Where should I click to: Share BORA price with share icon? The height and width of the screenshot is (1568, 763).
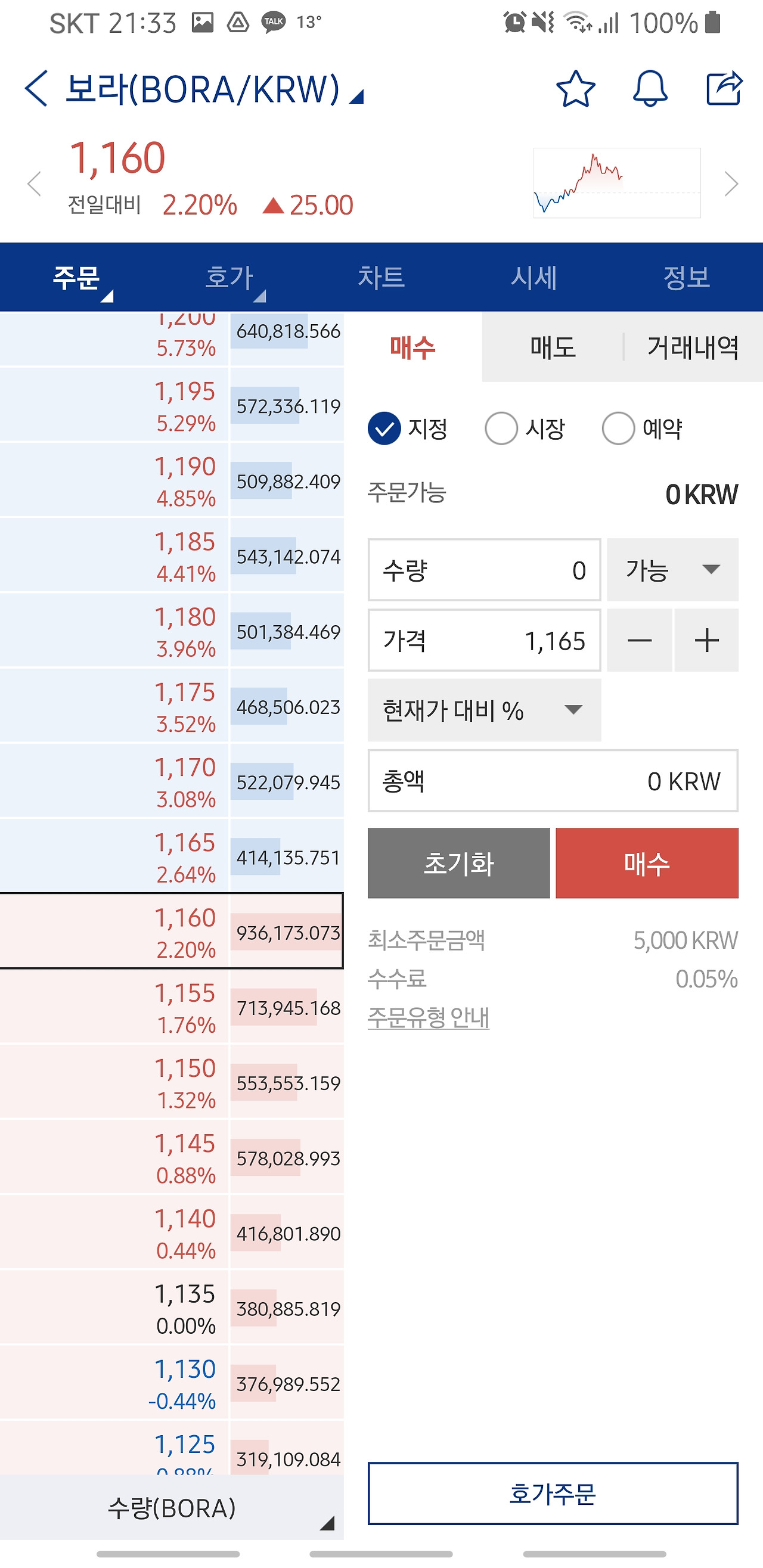pyautogui.click(x=724, y=89)
